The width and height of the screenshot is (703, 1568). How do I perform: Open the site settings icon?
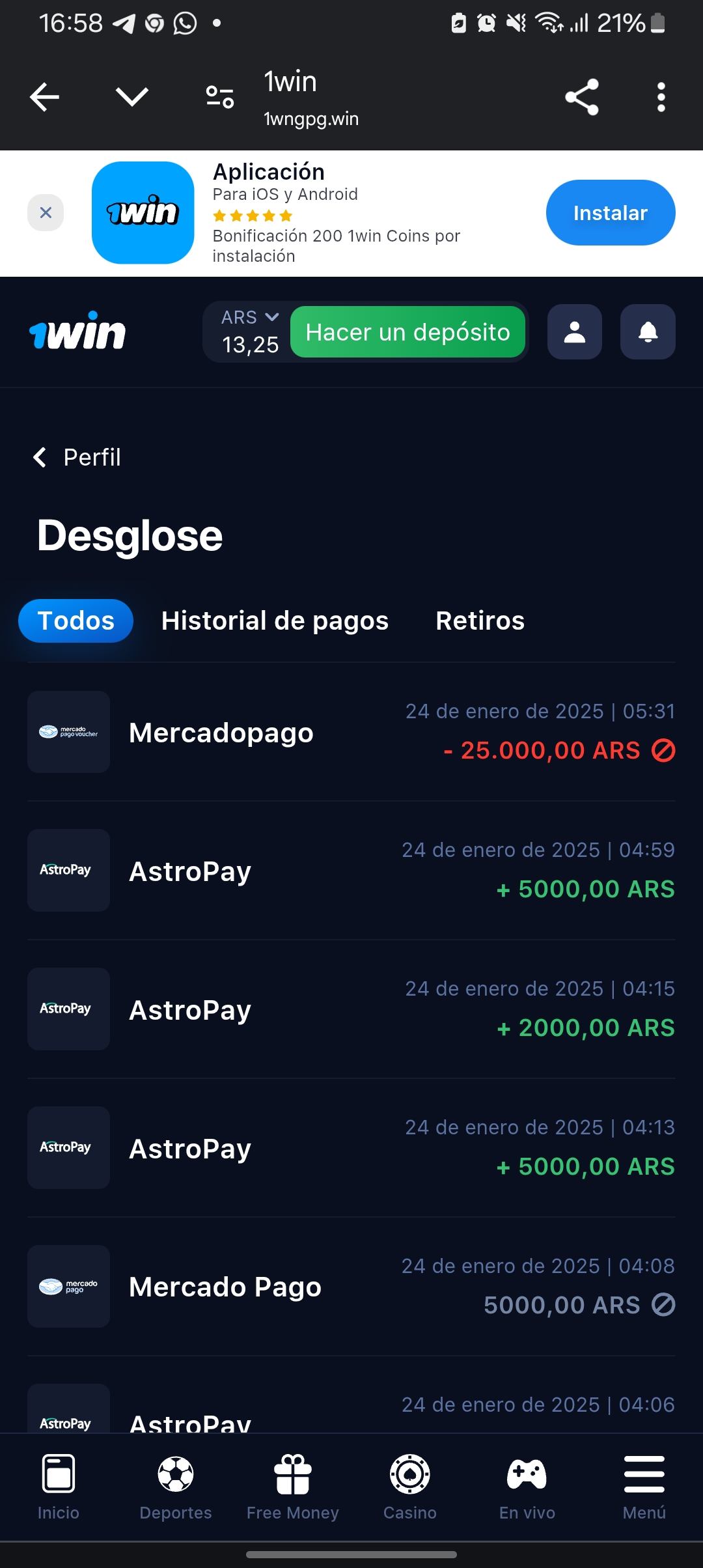[220, 98]
